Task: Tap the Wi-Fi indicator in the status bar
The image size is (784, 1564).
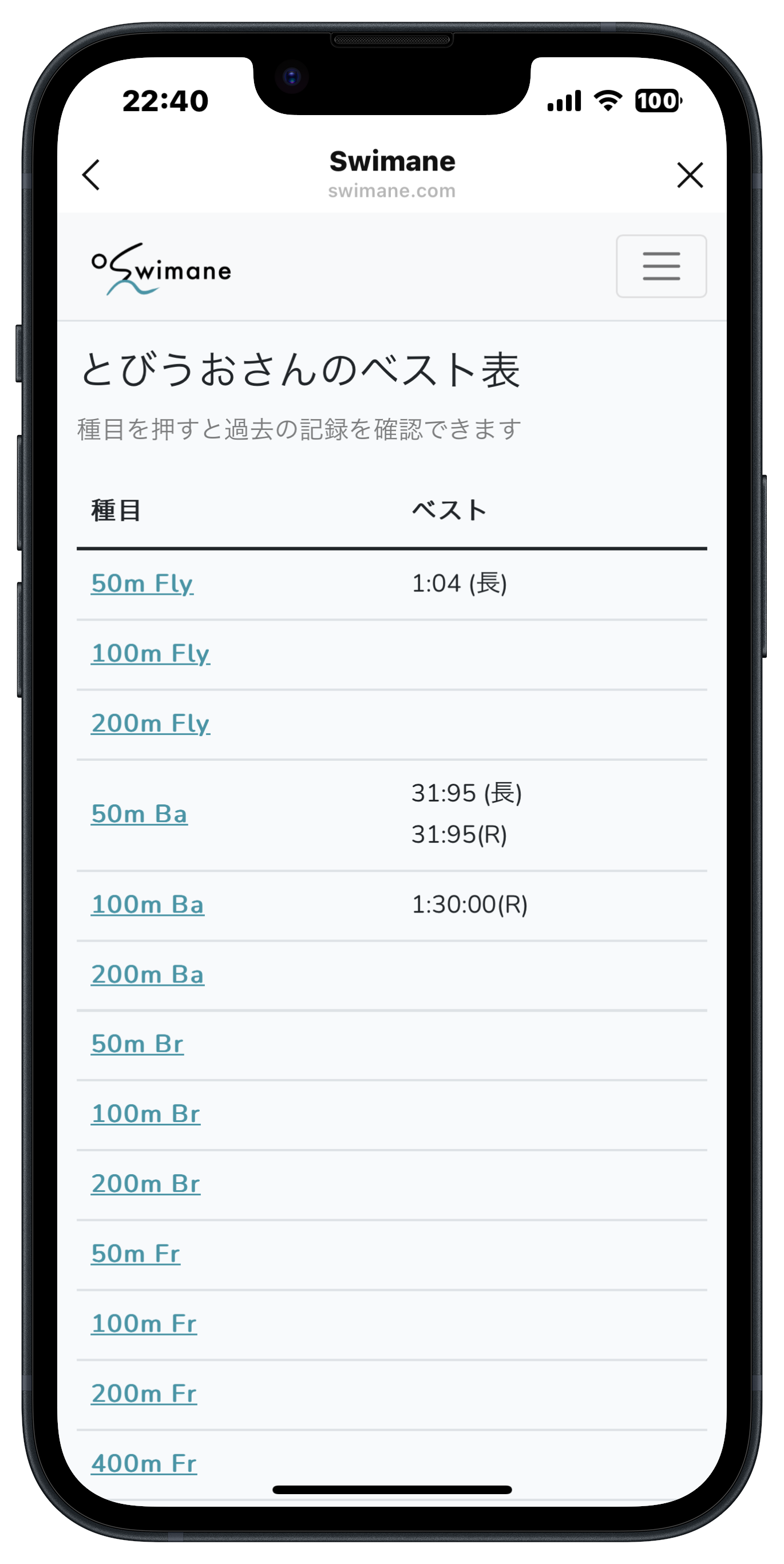Action: (x=607, y=101)
